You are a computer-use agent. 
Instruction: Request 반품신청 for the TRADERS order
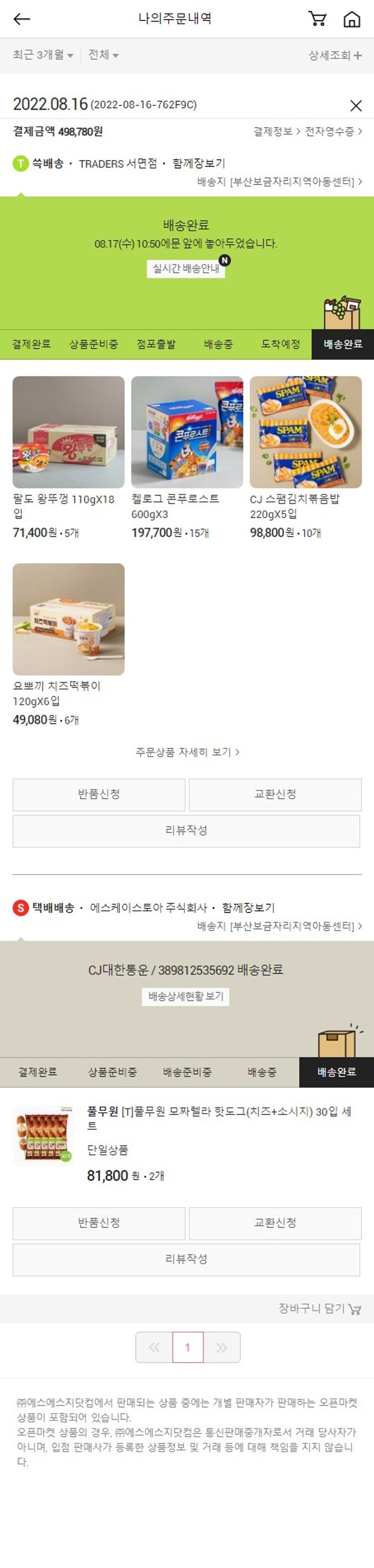tap(99, 794)
